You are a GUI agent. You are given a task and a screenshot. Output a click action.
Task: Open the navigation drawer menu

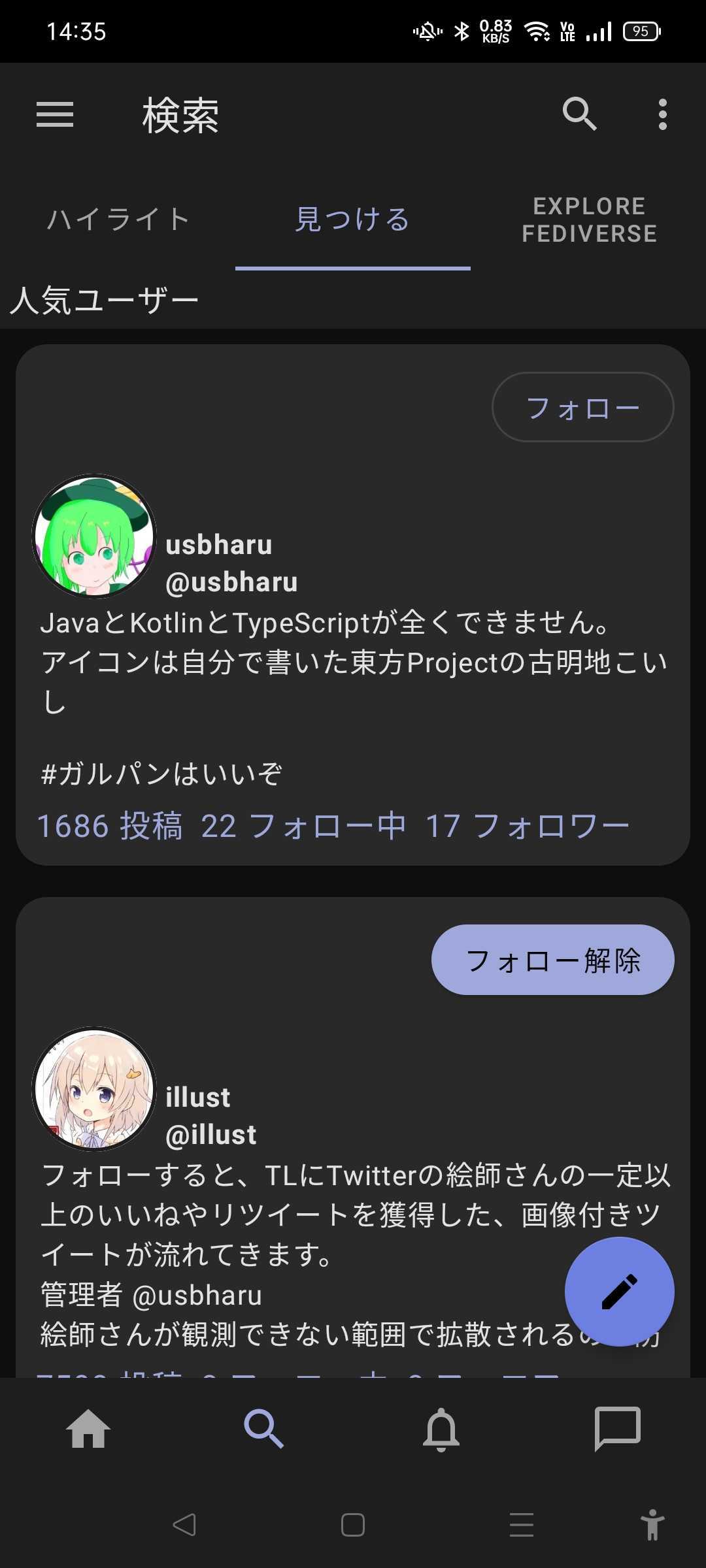[56, 114]
